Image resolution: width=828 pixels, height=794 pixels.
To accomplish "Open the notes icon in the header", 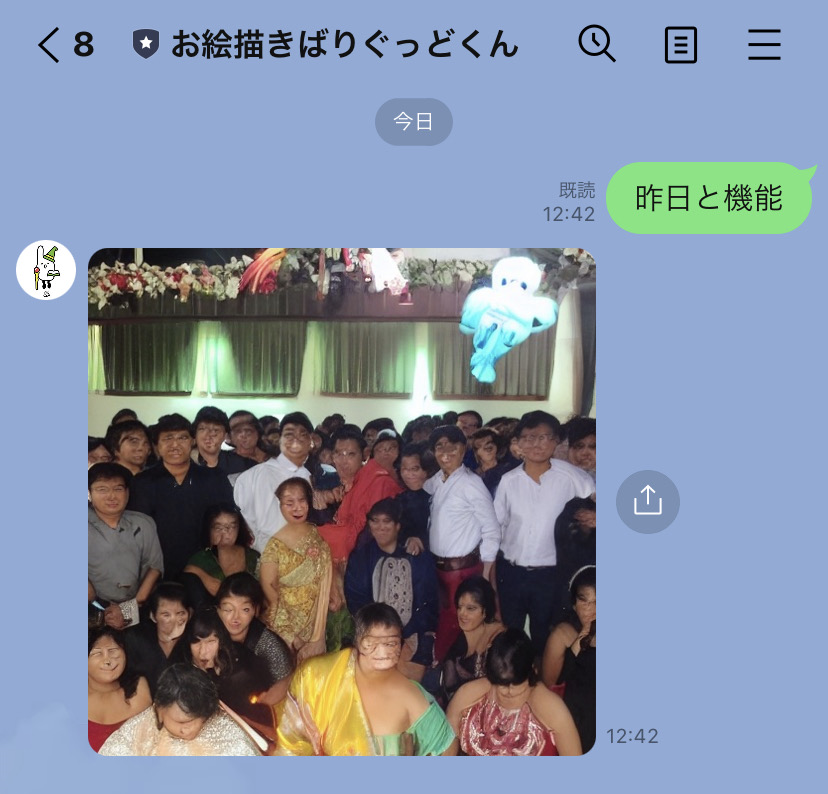I will pos(681,45).
